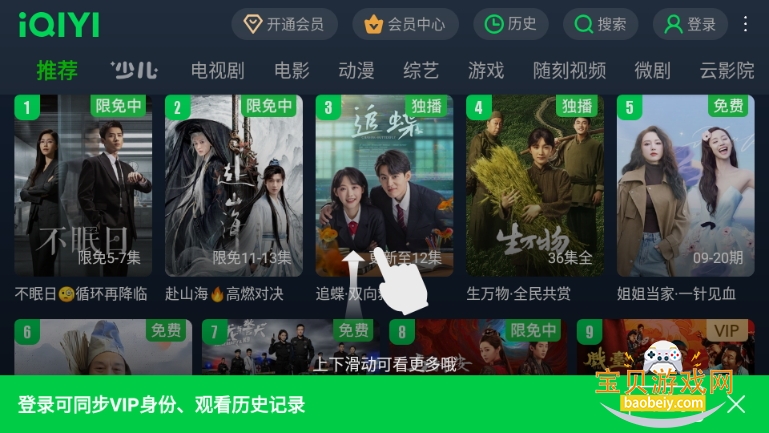
Task: Switch to the 少儿 tab
Action: coord(134,71)
